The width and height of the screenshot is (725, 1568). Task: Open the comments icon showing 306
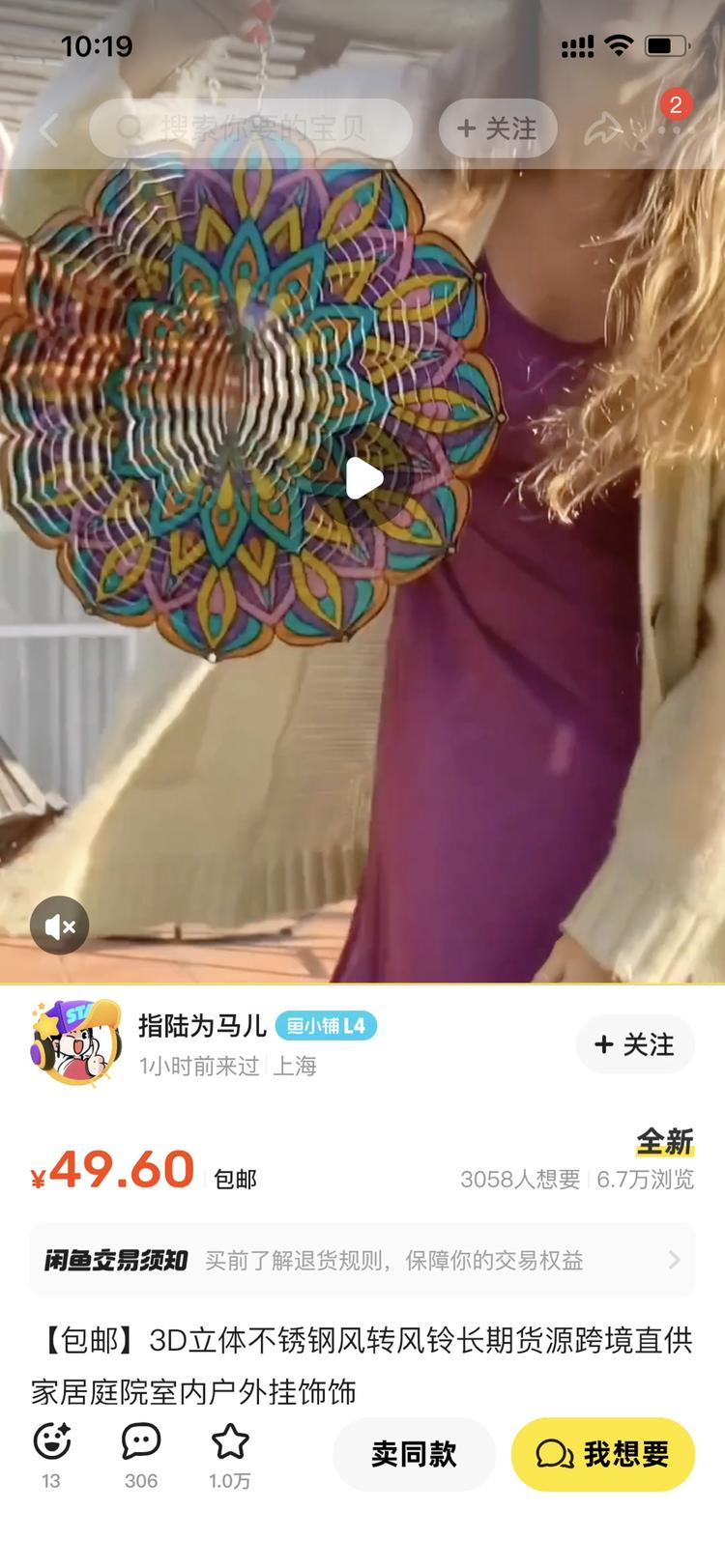(141, 1439)
